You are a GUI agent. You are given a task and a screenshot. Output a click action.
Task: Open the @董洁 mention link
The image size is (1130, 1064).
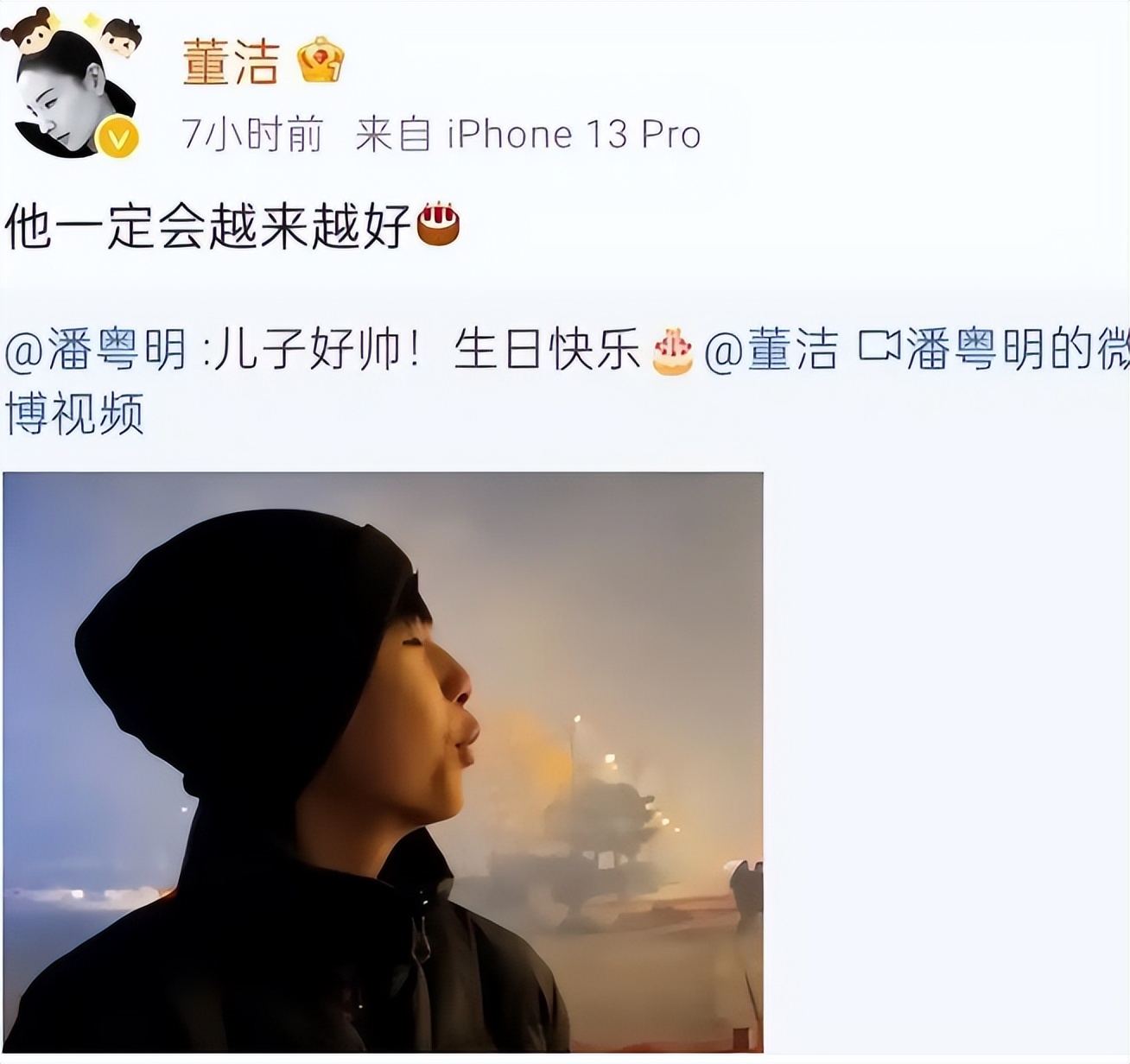point(771,351)
